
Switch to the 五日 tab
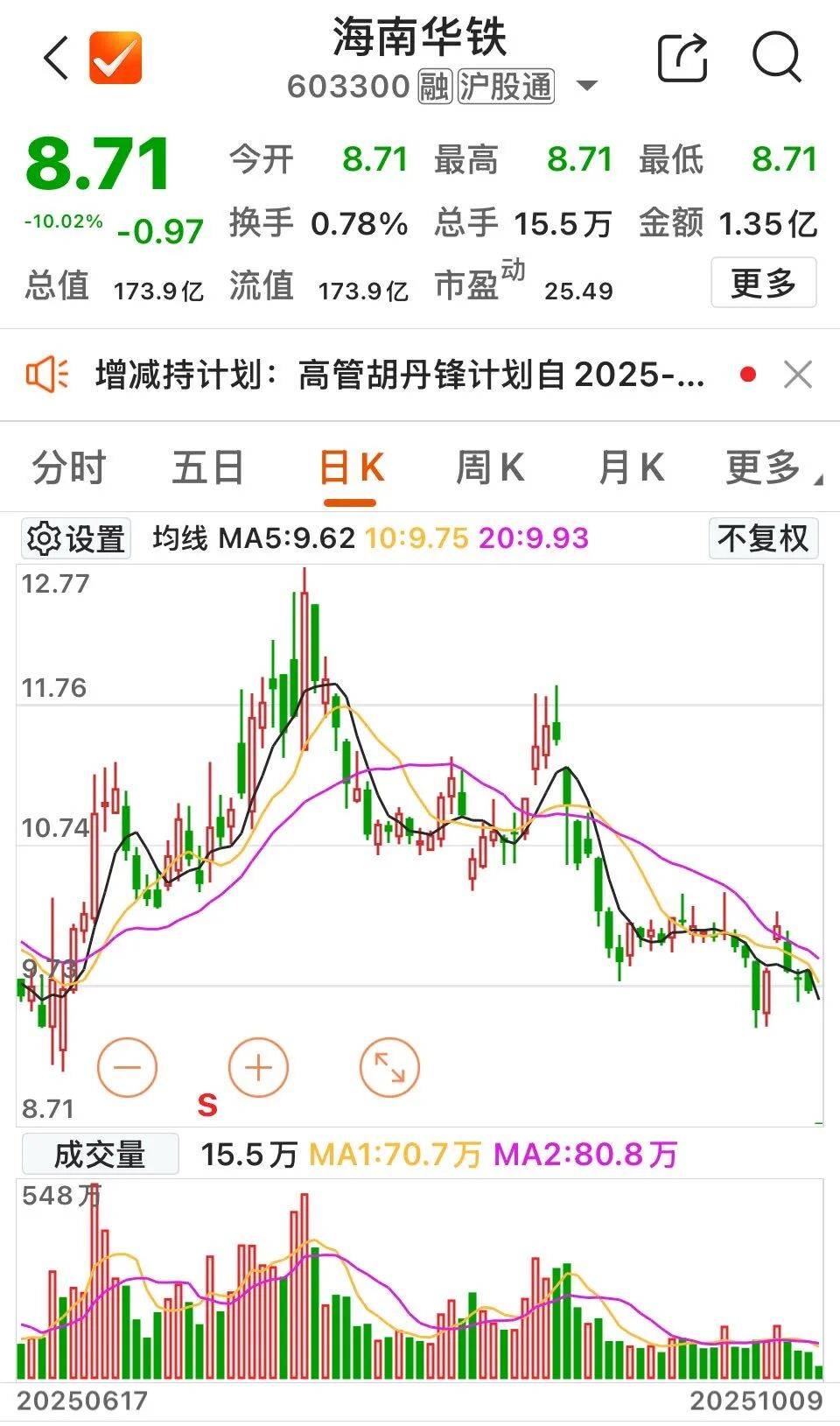coord(207,467)
